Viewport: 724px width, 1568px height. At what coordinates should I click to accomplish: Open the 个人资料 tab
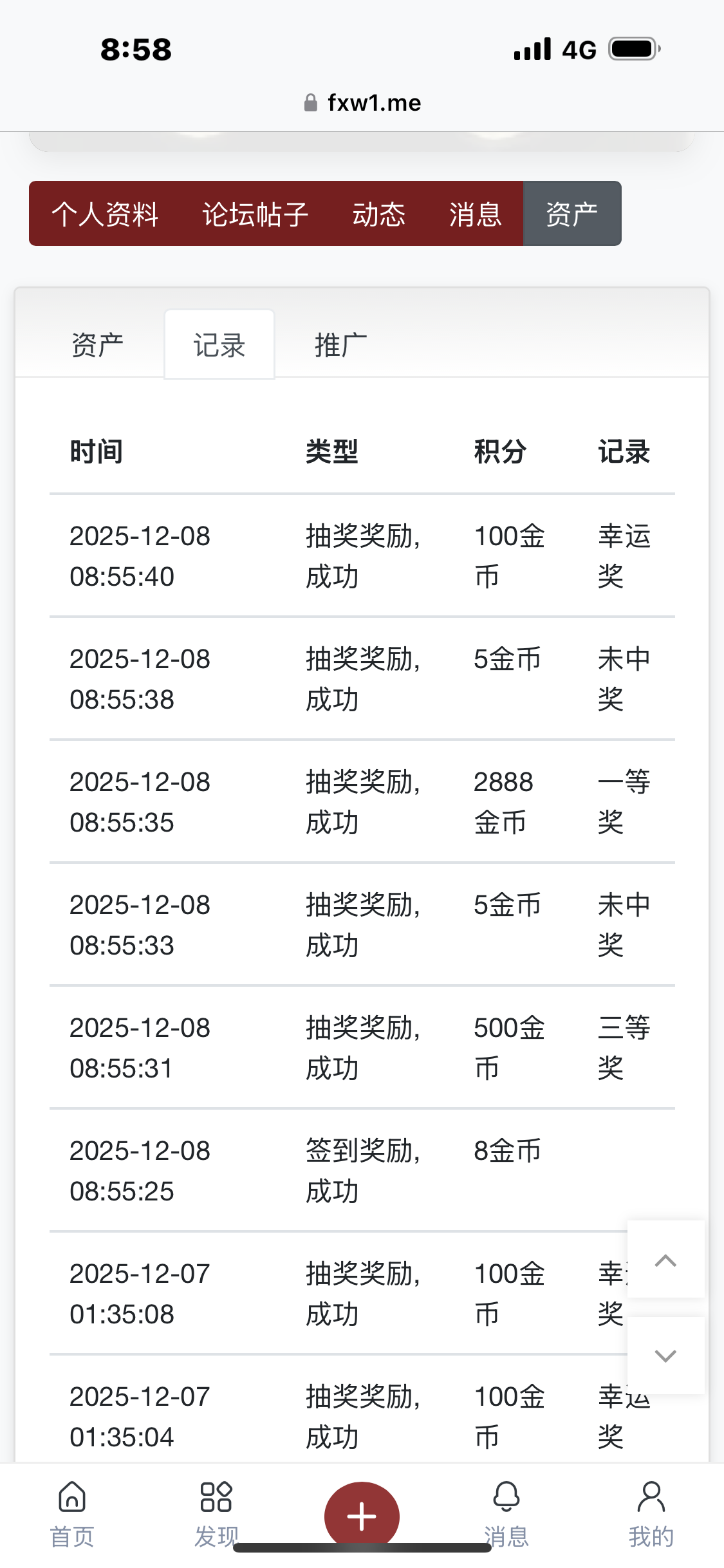(105, 214)
